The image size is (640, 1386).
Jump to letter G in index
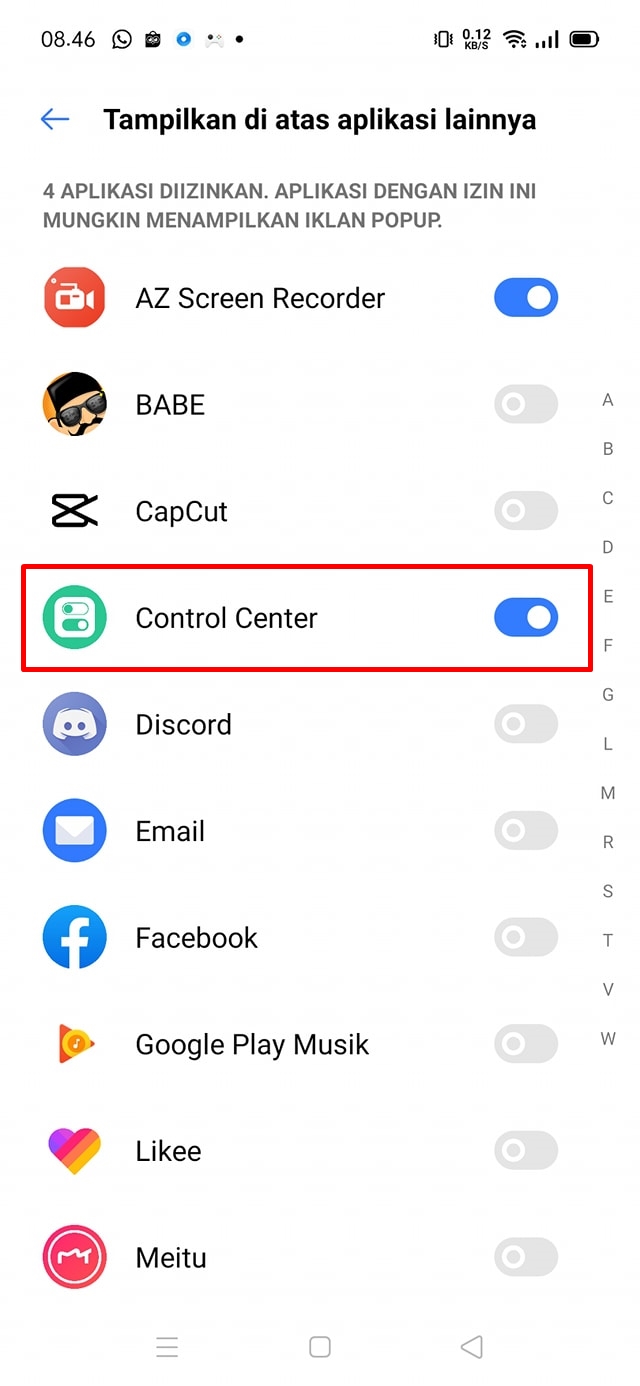(608, 695)
